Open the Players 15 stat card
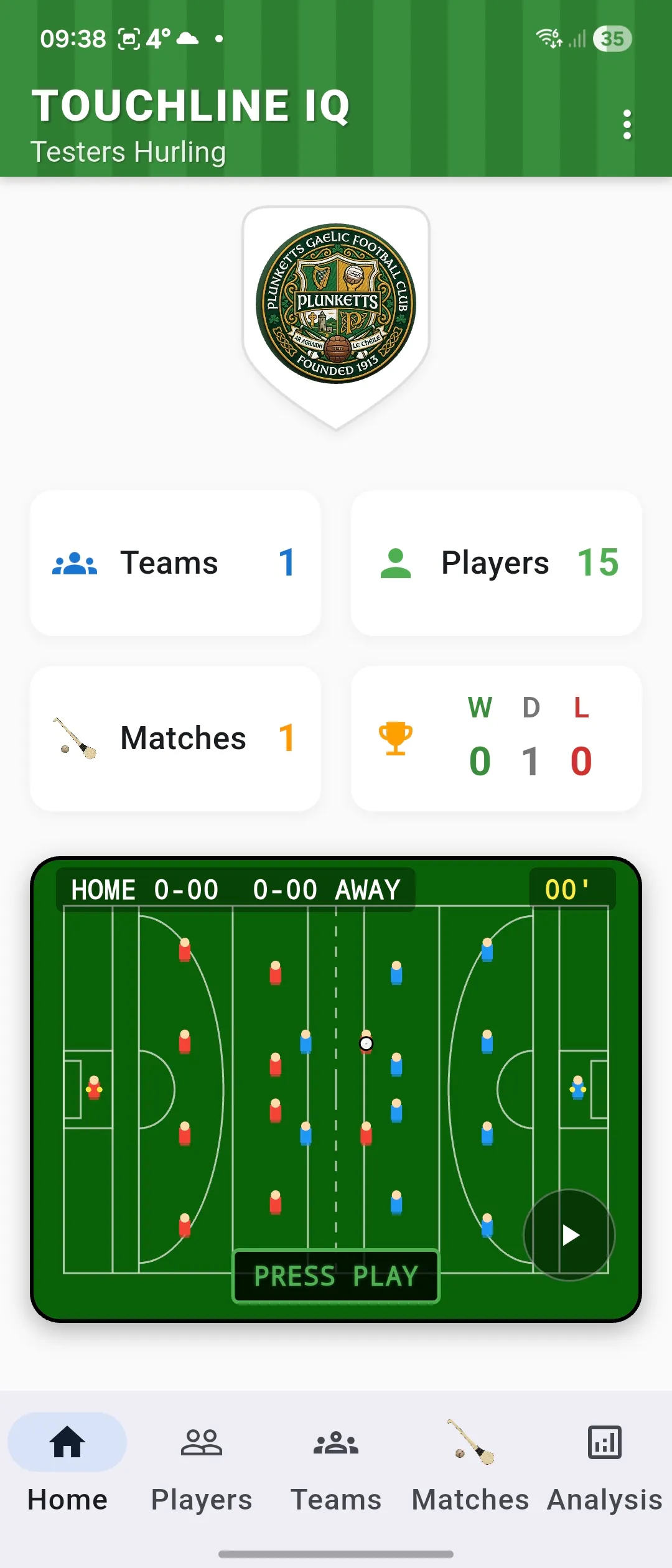The width and height of the screenshot is (672, 1568). coord(497,562)
